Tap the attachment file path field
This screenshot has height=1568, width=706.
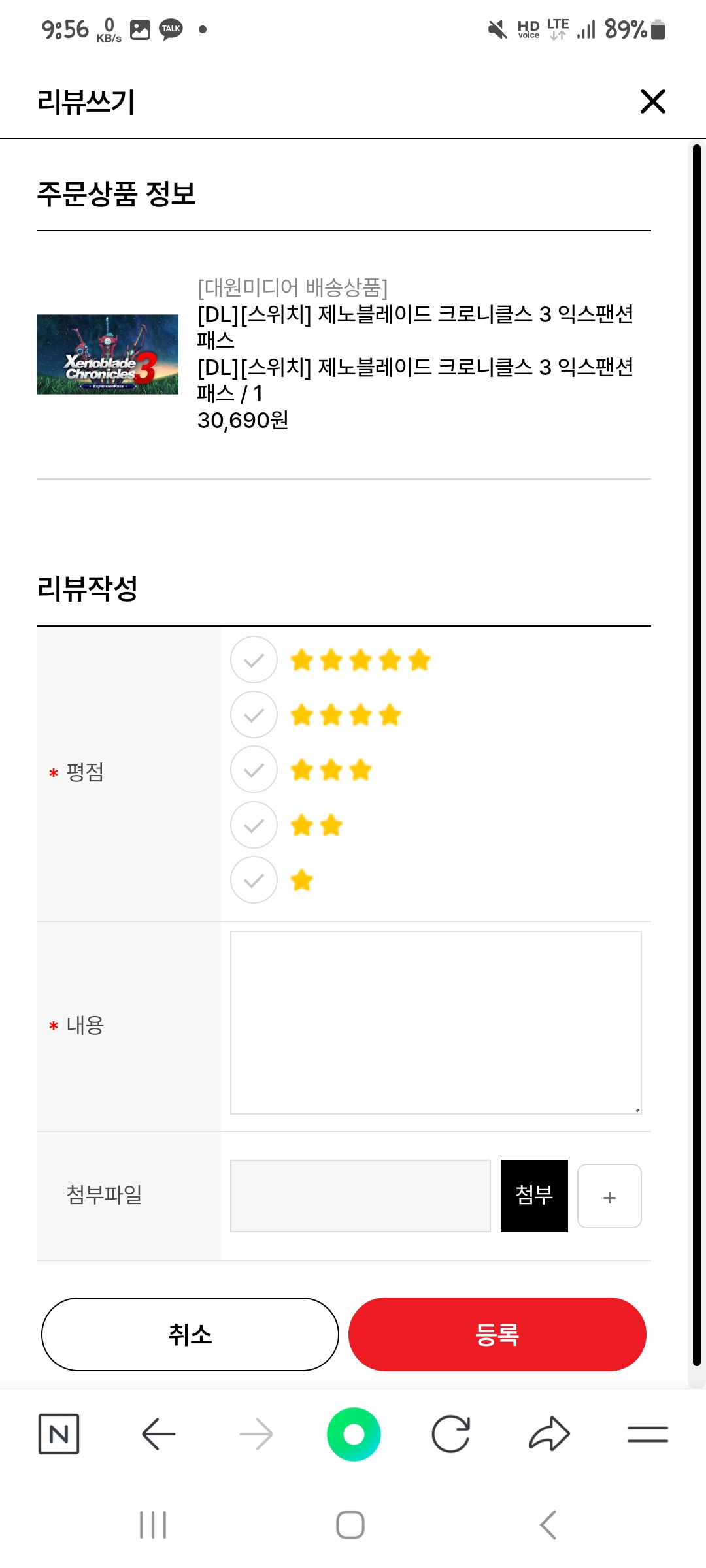360,1196
